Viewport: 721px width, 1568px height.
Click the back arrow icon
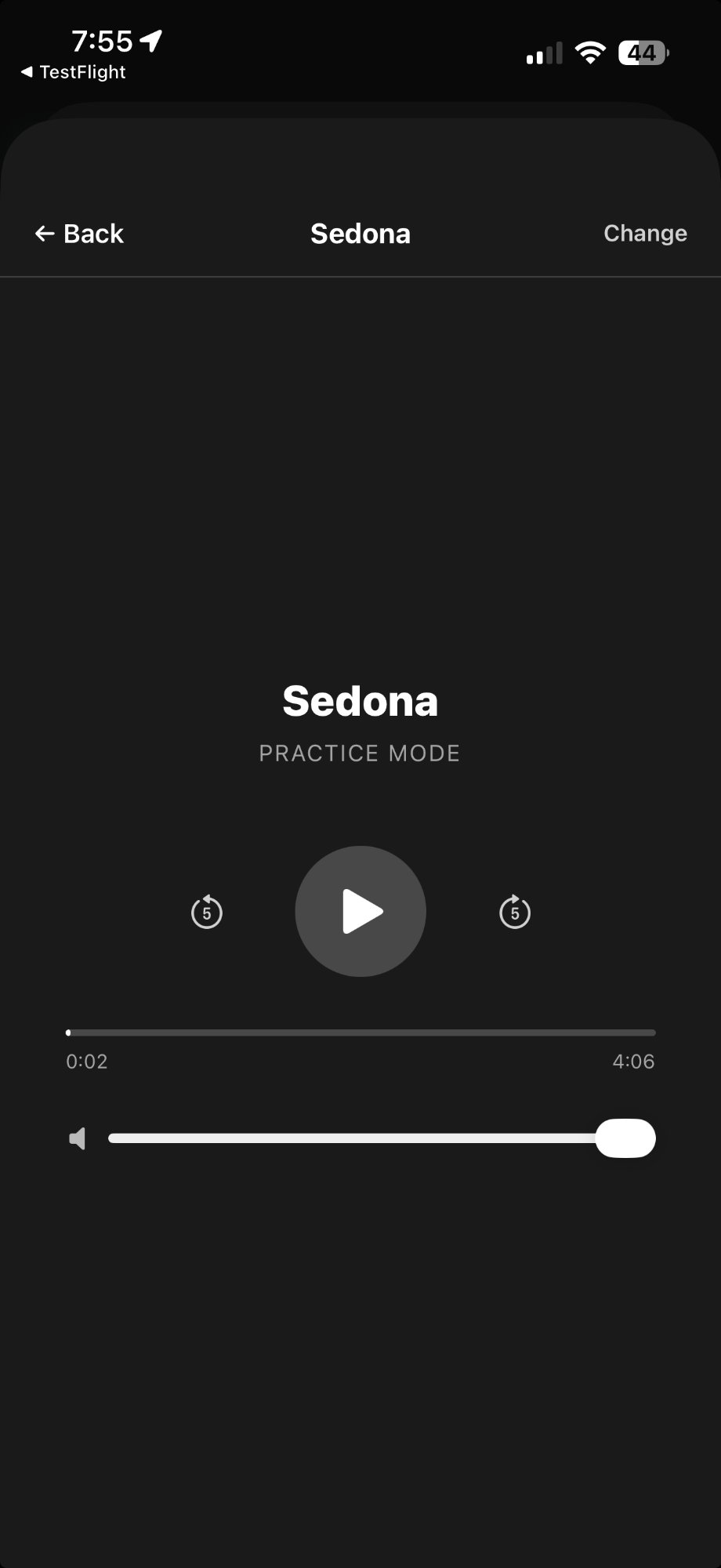[x=44, y=233]
